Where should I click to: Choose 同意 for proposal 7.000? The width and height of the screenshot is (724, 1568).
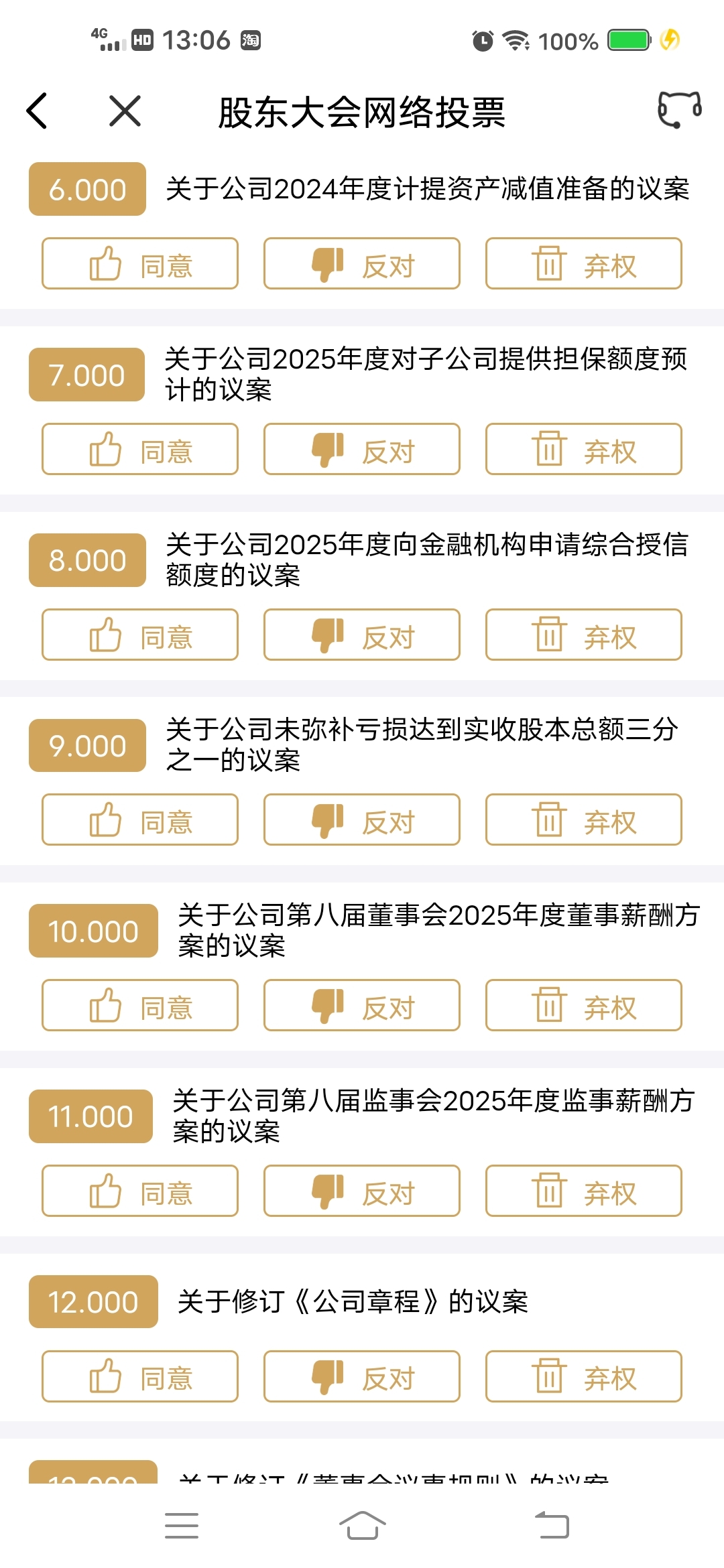click(140, 449)
